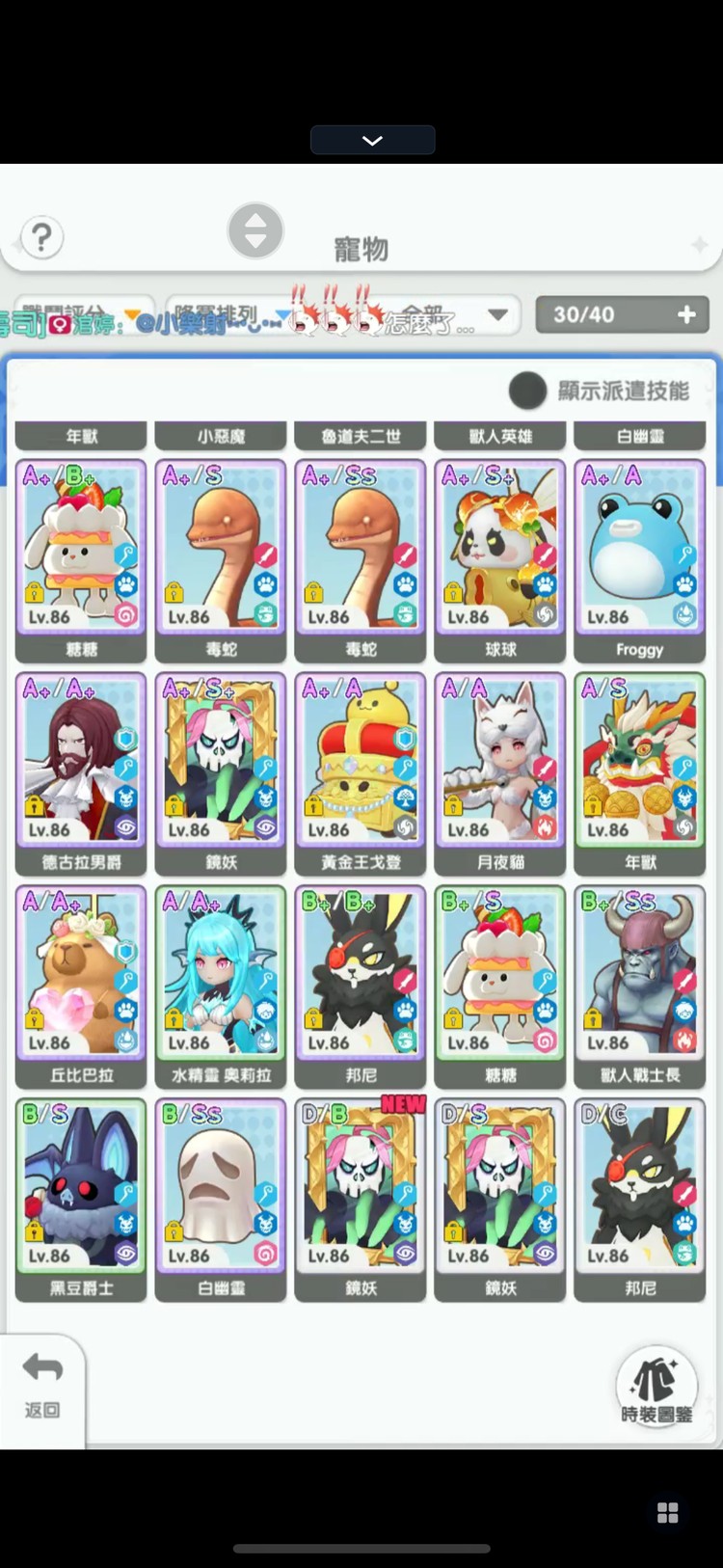Select 德古拉男爵 pet card
The width and height of the screenshot is (723, 1568).
[x=81, y=771]
